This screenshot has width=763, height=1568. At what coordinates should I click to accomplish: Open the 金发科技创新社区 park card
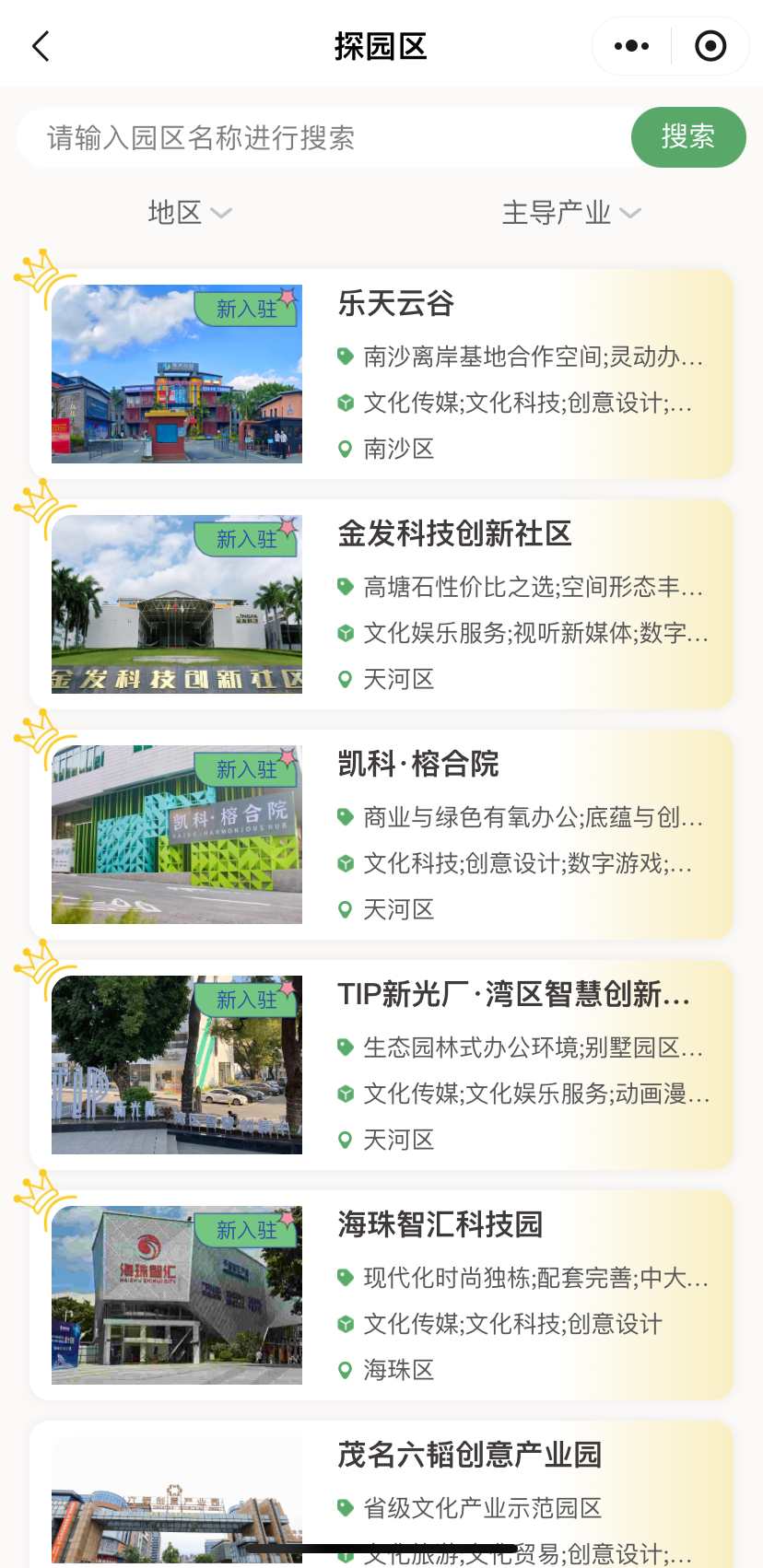(381, 604)
